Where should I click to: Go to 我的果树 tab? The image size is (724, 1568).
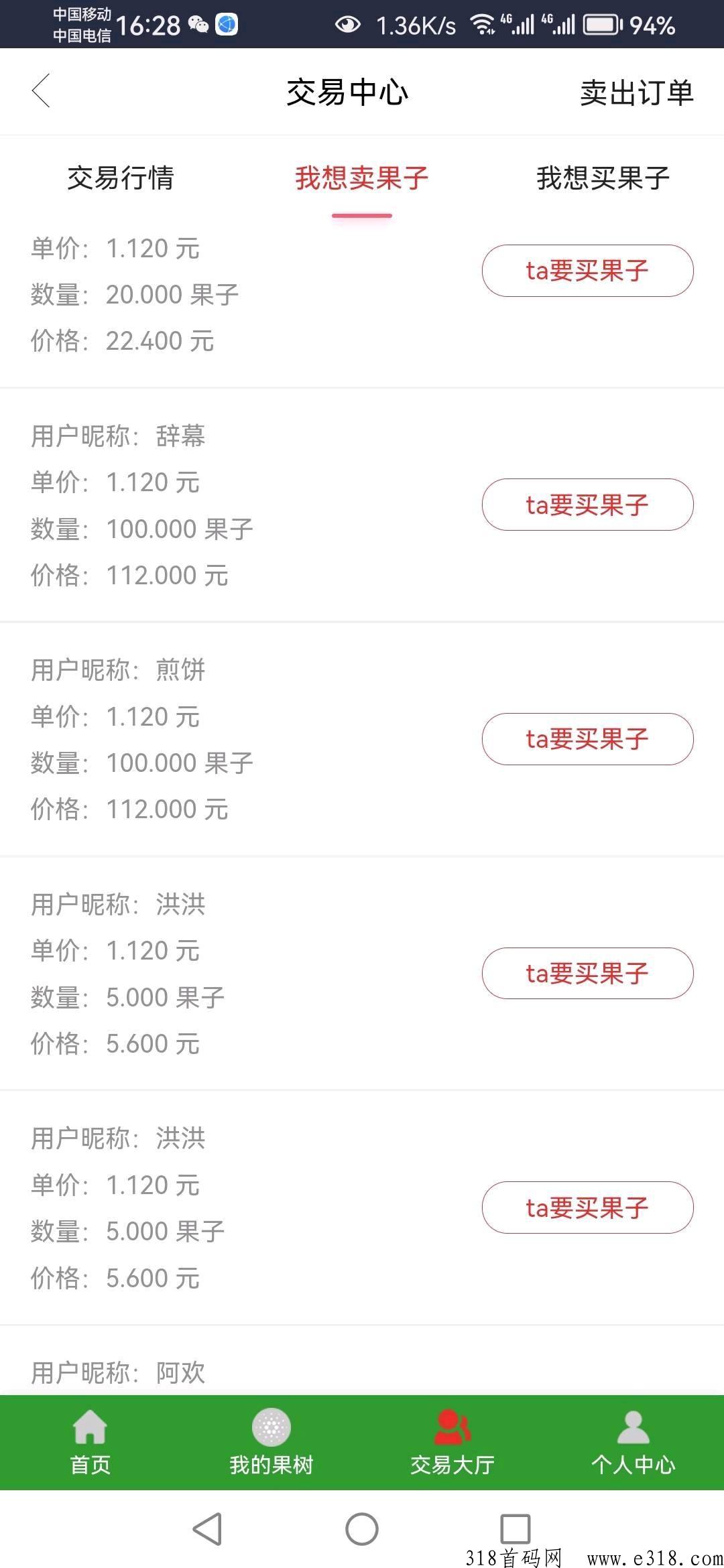point(271,1443)
